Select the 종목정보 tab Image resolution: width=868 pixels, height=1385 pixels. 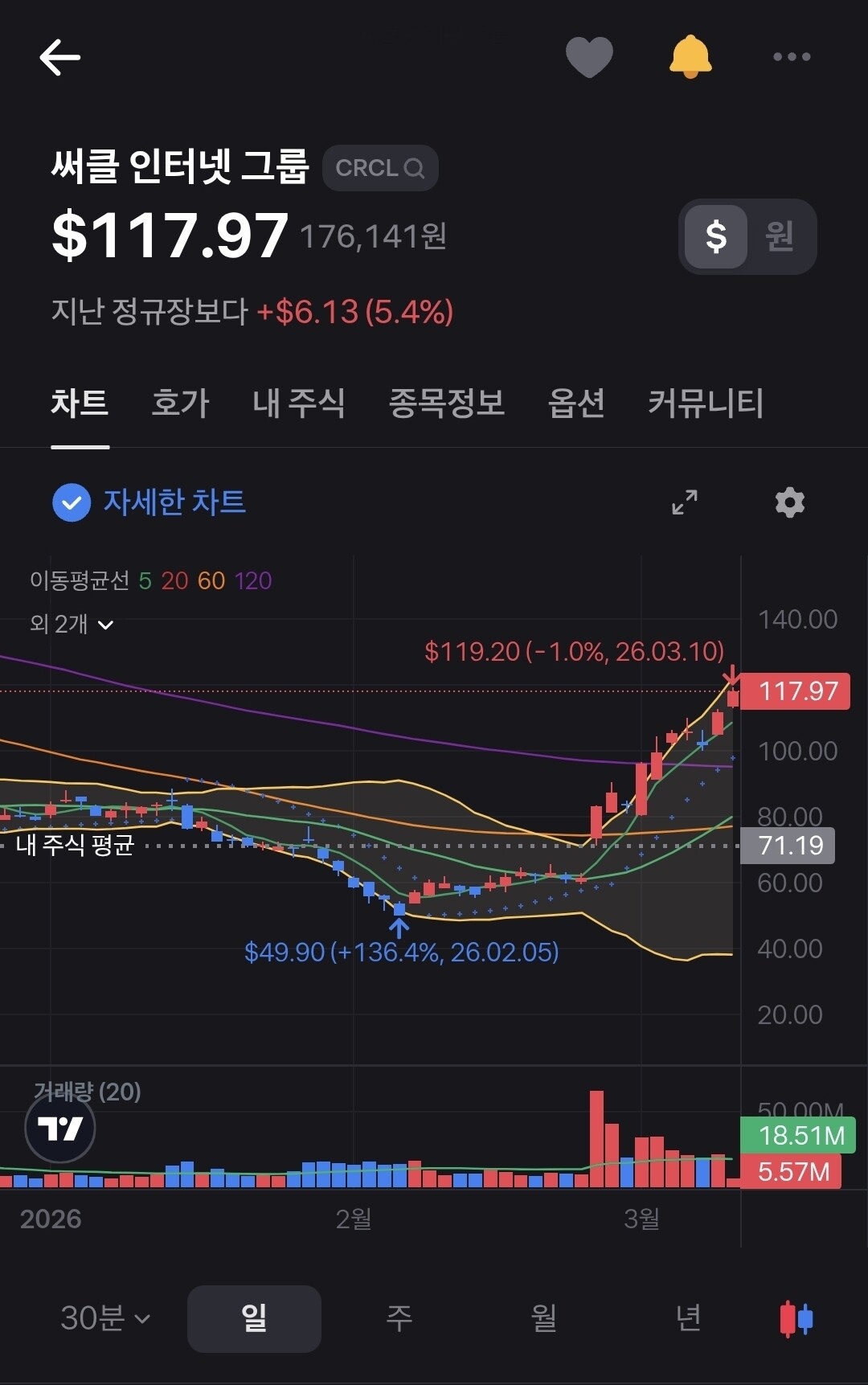(446, 403)
